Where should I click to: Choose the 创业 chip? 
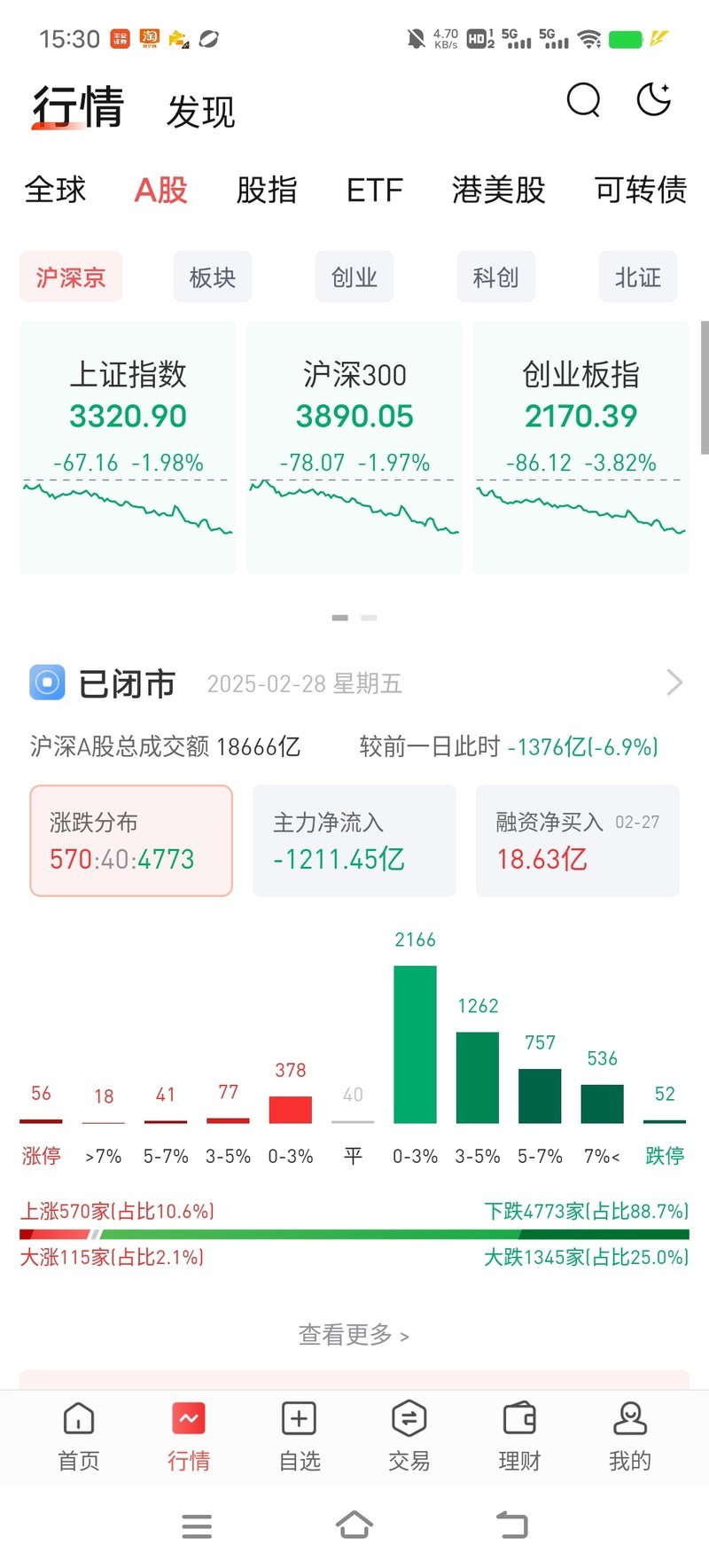coord(354,277)
